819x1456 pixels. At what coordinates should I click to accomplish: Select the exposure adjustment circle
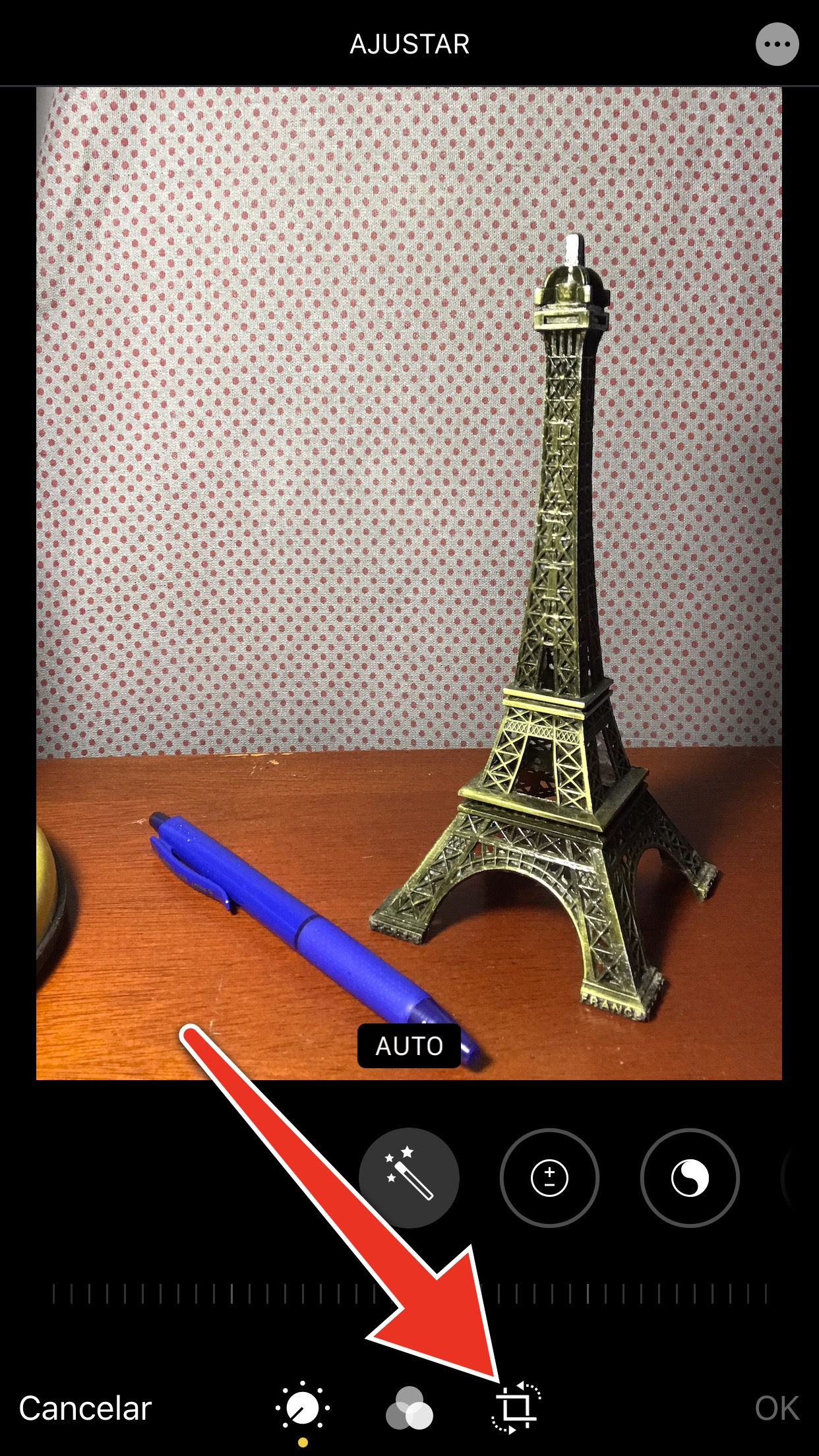[549, 1178]
